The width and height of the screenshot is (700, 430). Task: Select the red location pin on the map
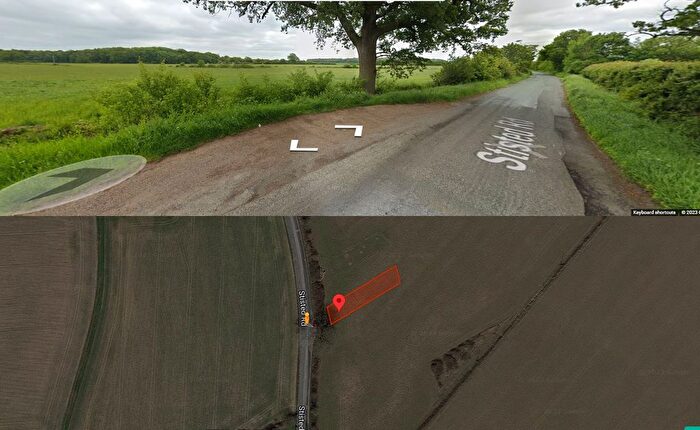pyautogui.click(x=339, y=301)
